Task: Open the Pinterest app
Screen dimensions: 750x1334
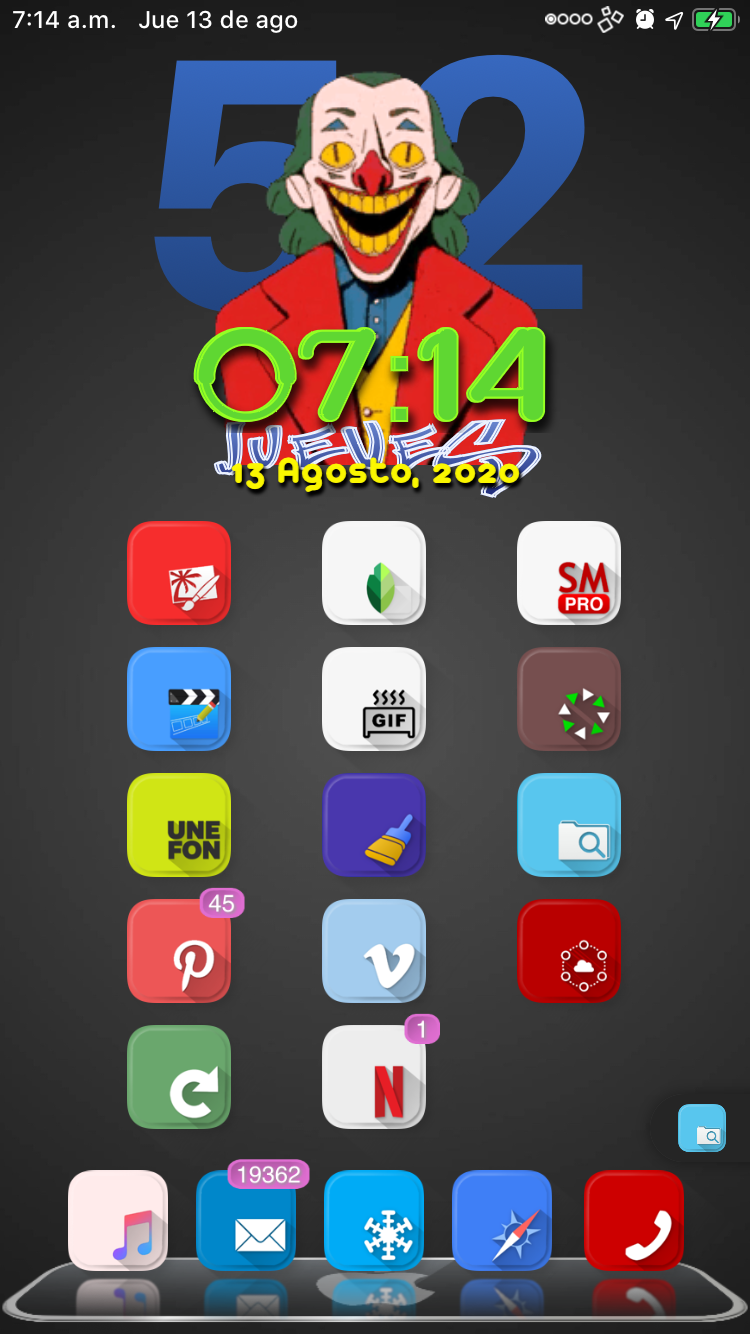Action: pyautogui.click(x=179, y=951)
